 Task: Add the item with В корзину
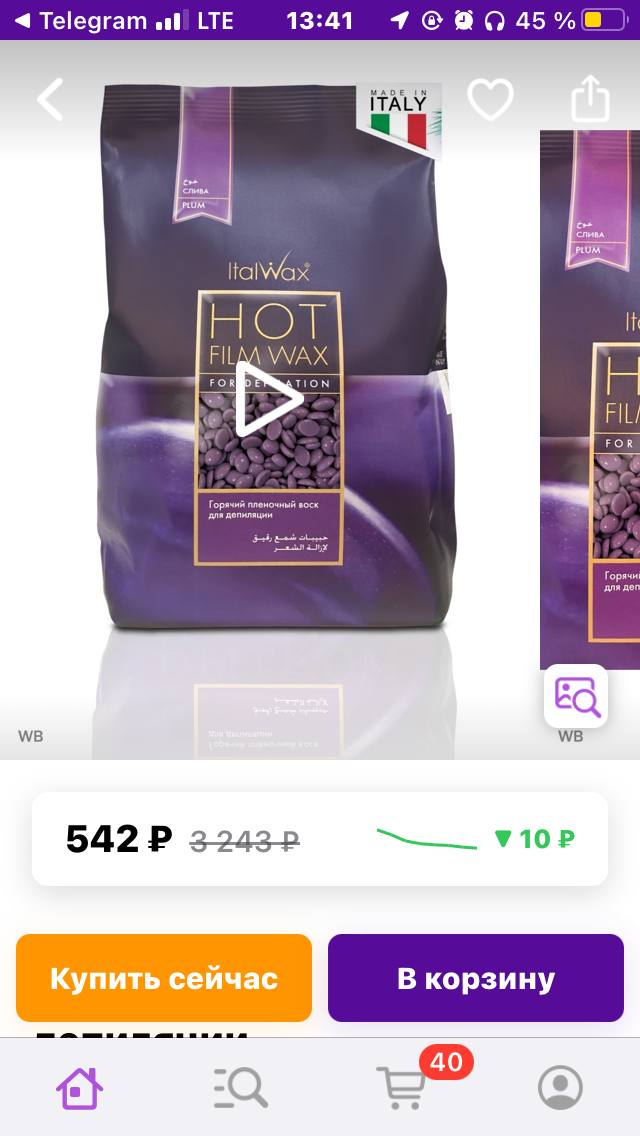pyautogui.click(x=475, y=978)
